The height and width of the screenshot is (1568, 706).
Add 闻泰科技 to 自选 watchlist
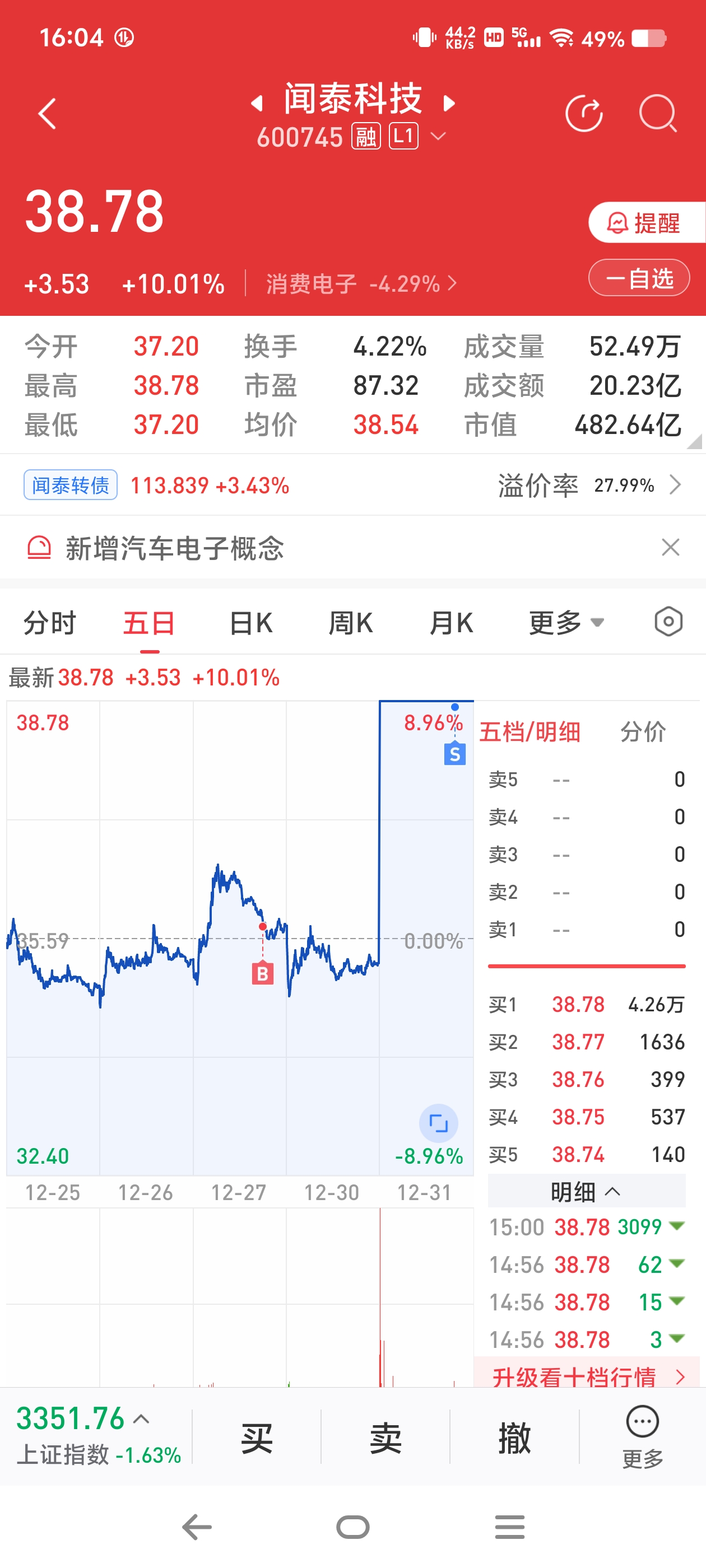638,278
